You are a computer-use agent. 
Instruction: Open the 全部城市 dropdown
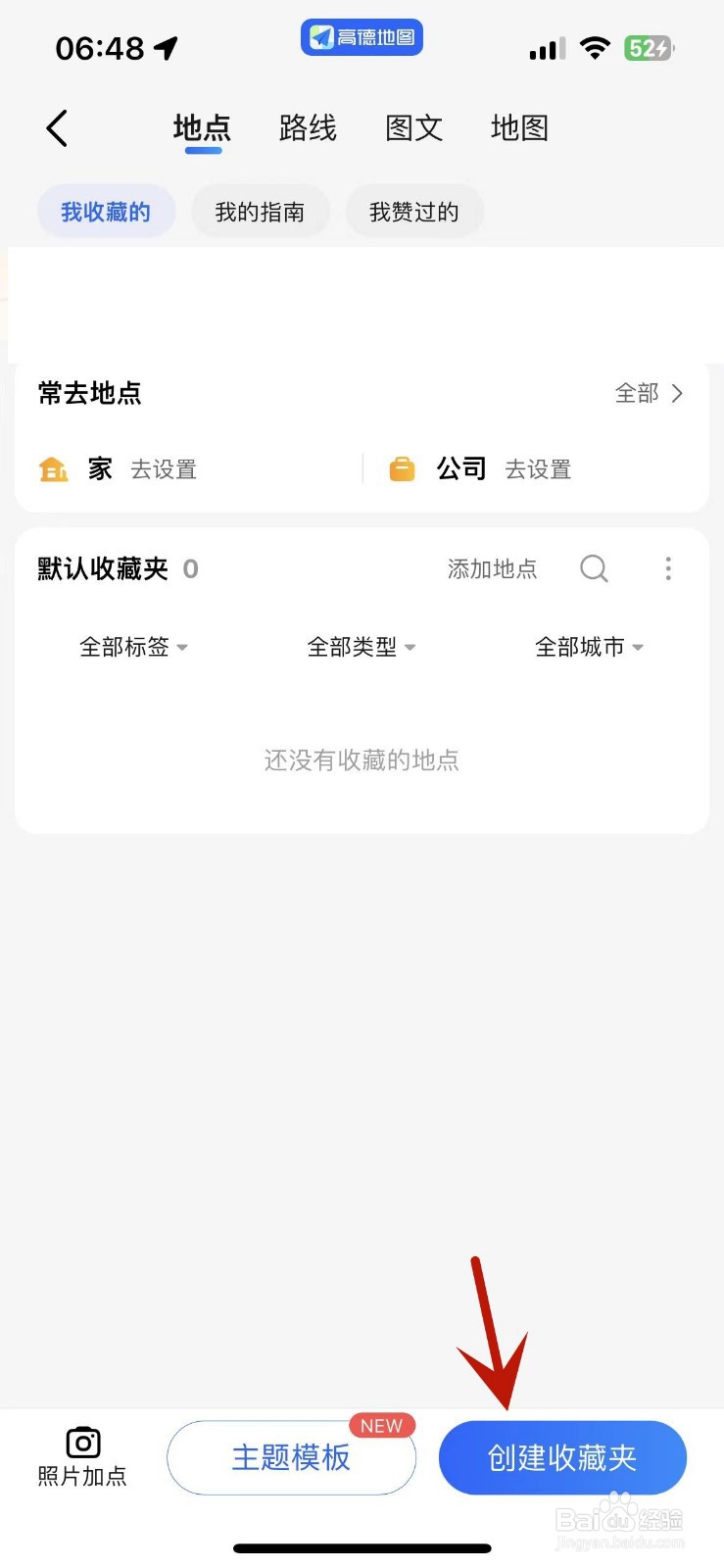point(588,647)
